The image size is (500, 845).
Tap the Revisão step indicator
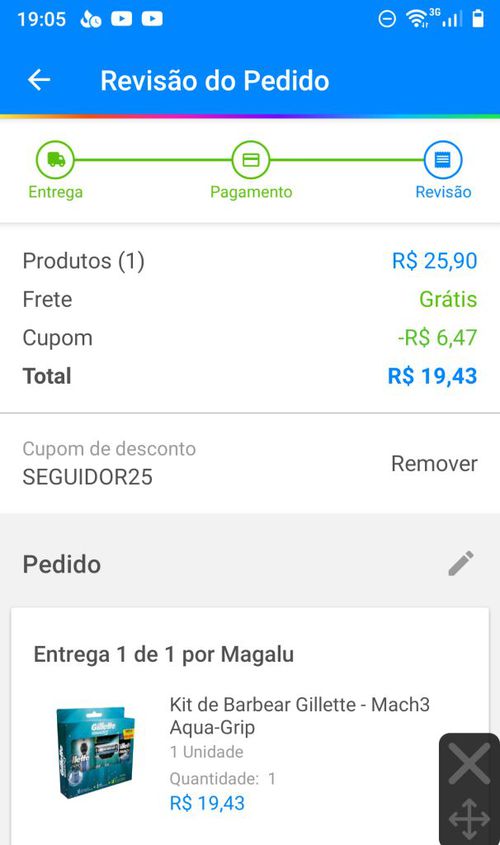(443, 170)
